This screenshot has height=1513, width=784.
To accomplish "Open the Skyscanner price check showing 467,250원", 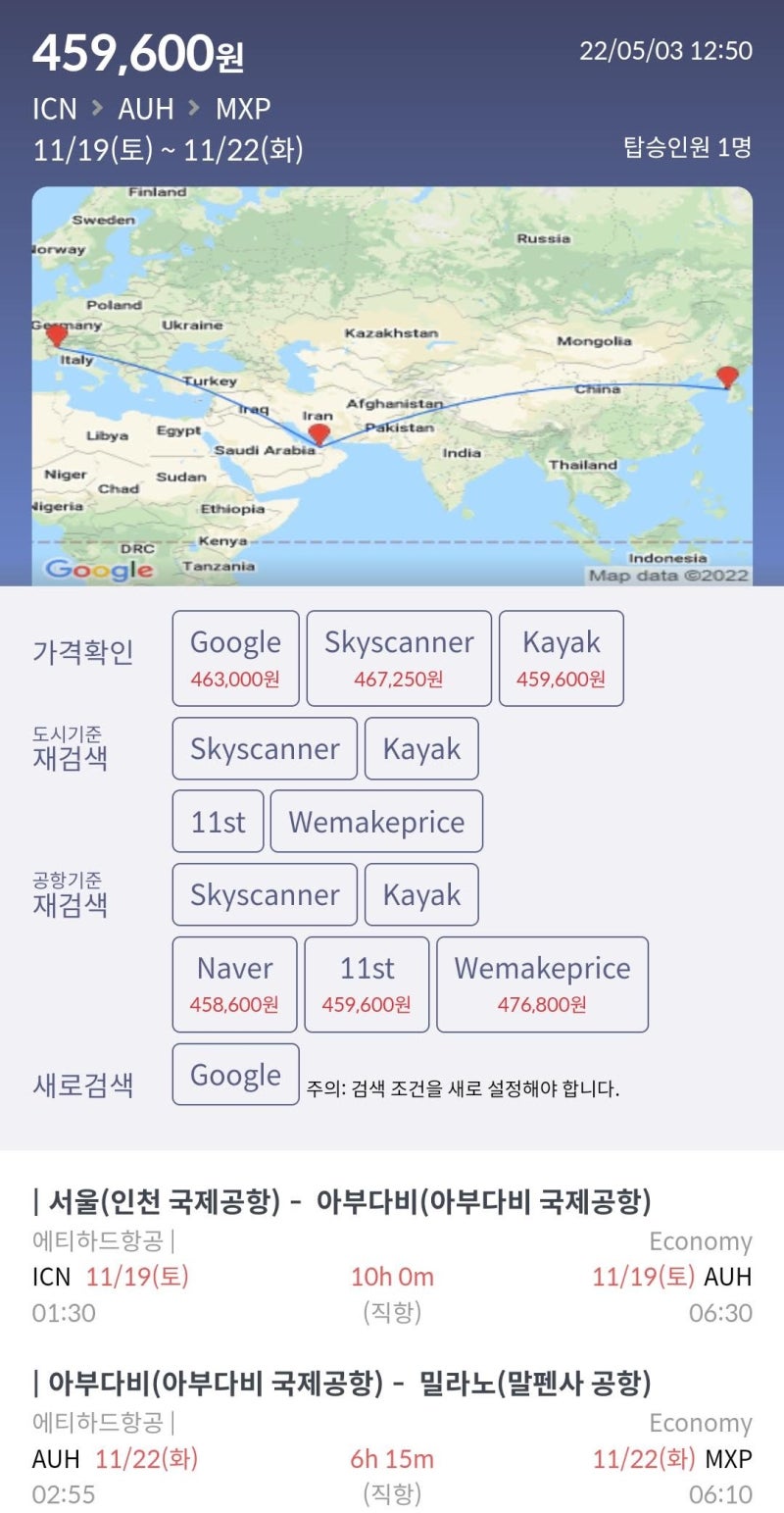I will point(398,657).
